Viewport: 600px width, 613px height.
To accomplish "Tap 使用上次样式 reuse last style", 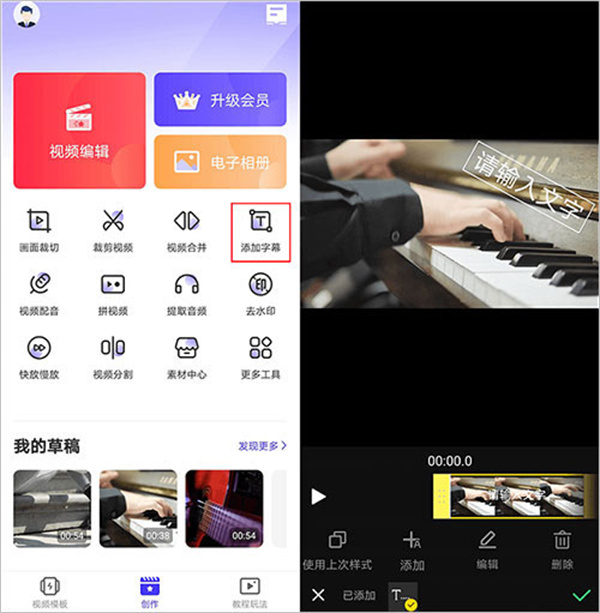I will (x=337, y=550).
